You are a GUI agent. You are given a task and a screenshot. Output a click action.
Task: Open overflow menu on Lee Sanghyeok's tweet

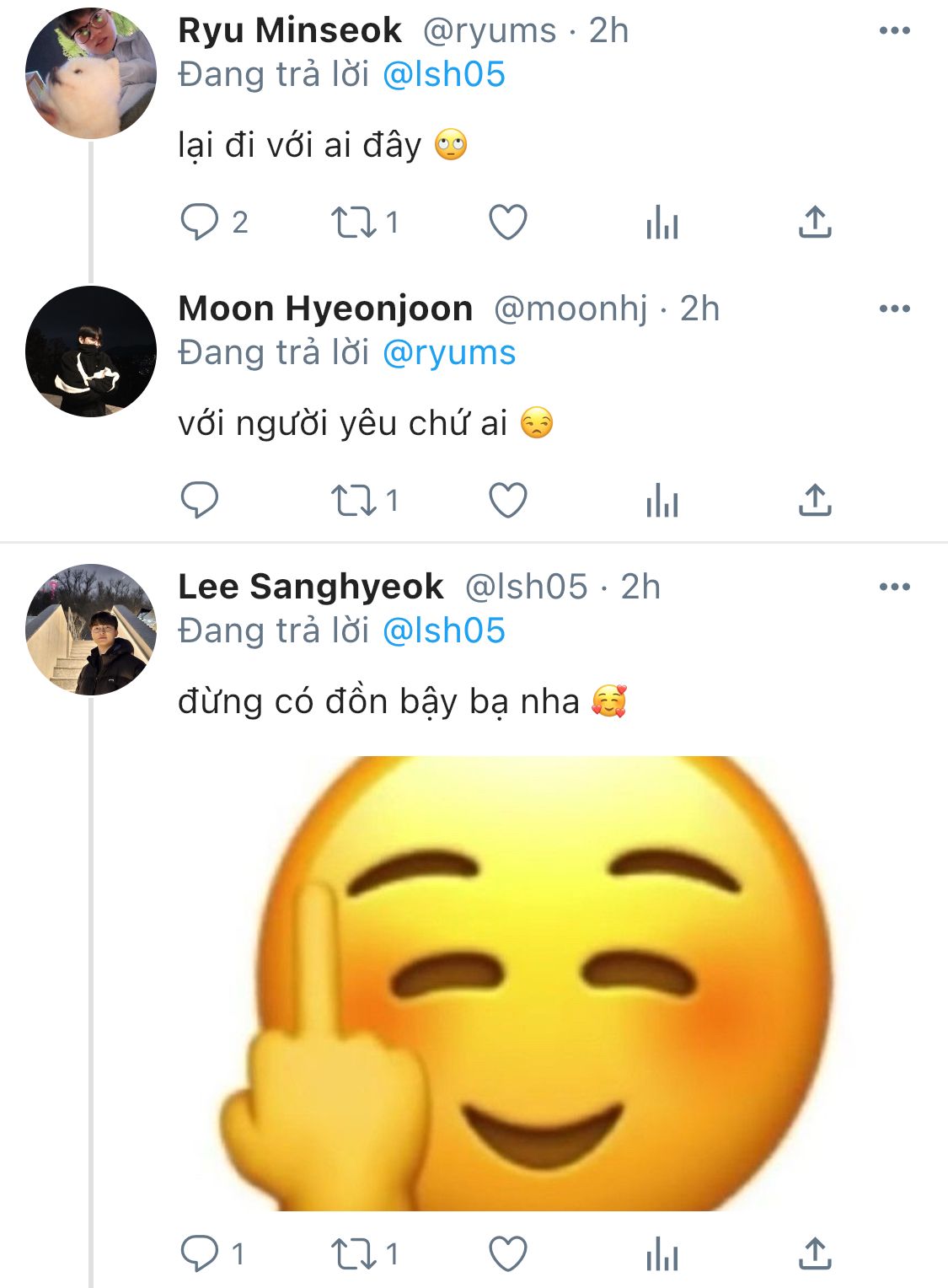point(894,587)
